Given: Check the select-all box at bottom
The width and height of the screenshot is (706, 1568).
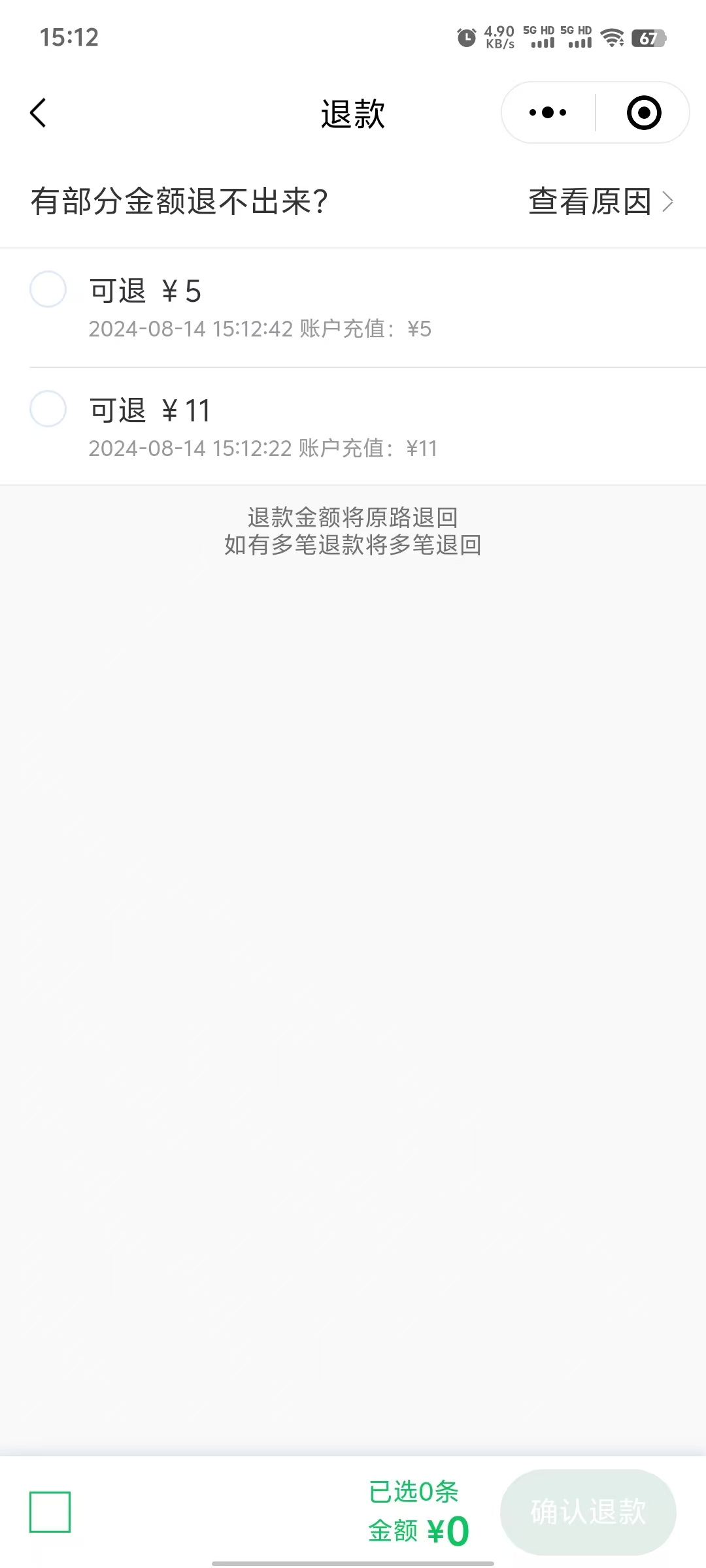Looking at the screenshot, I should click(x=50, y=1512).
